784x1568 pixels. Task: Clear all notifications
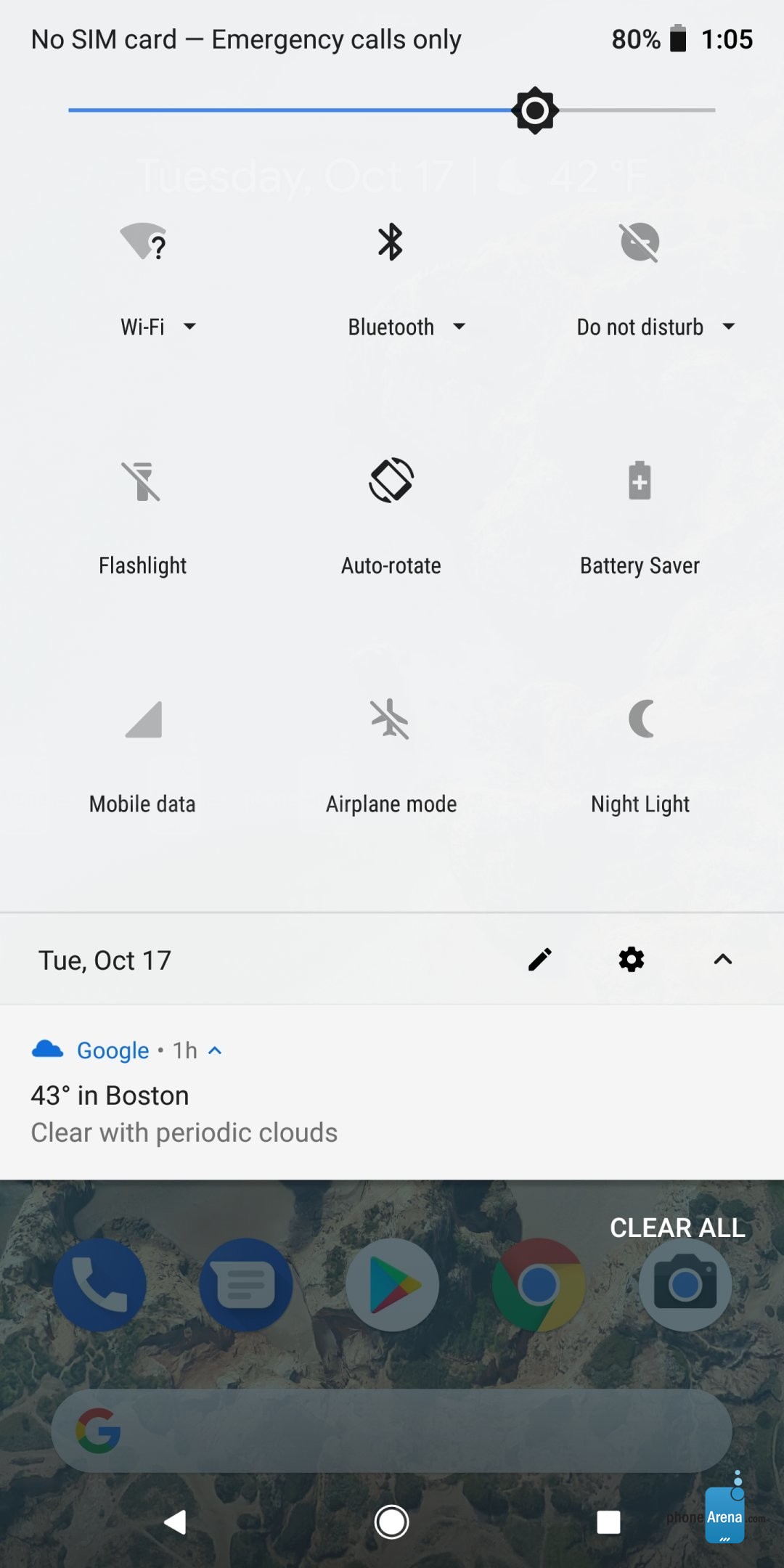[677, 1228]
